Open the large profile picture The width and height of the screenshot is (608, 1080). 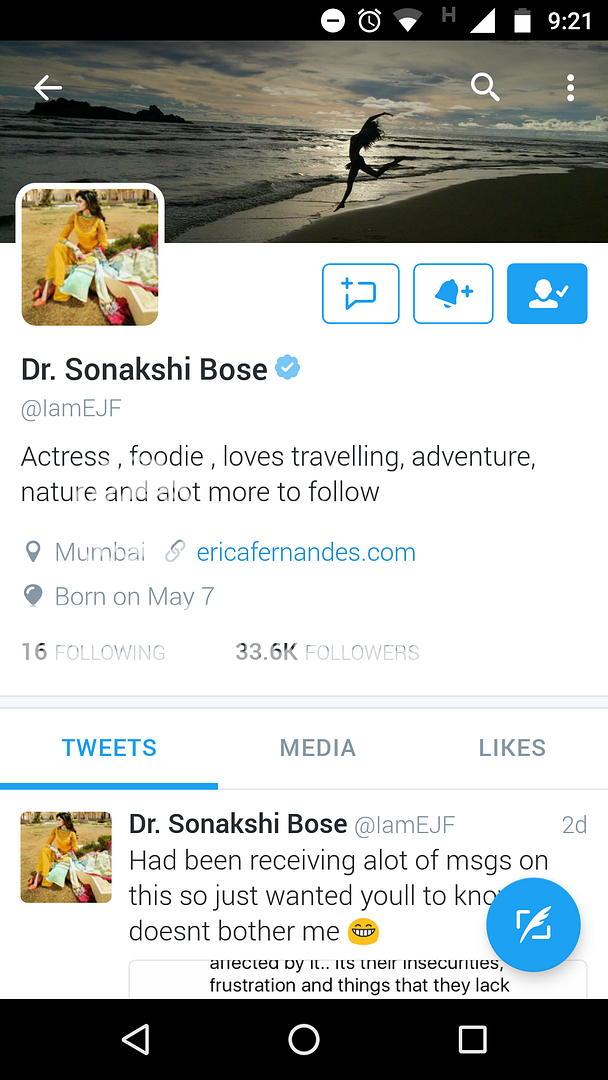90,256
